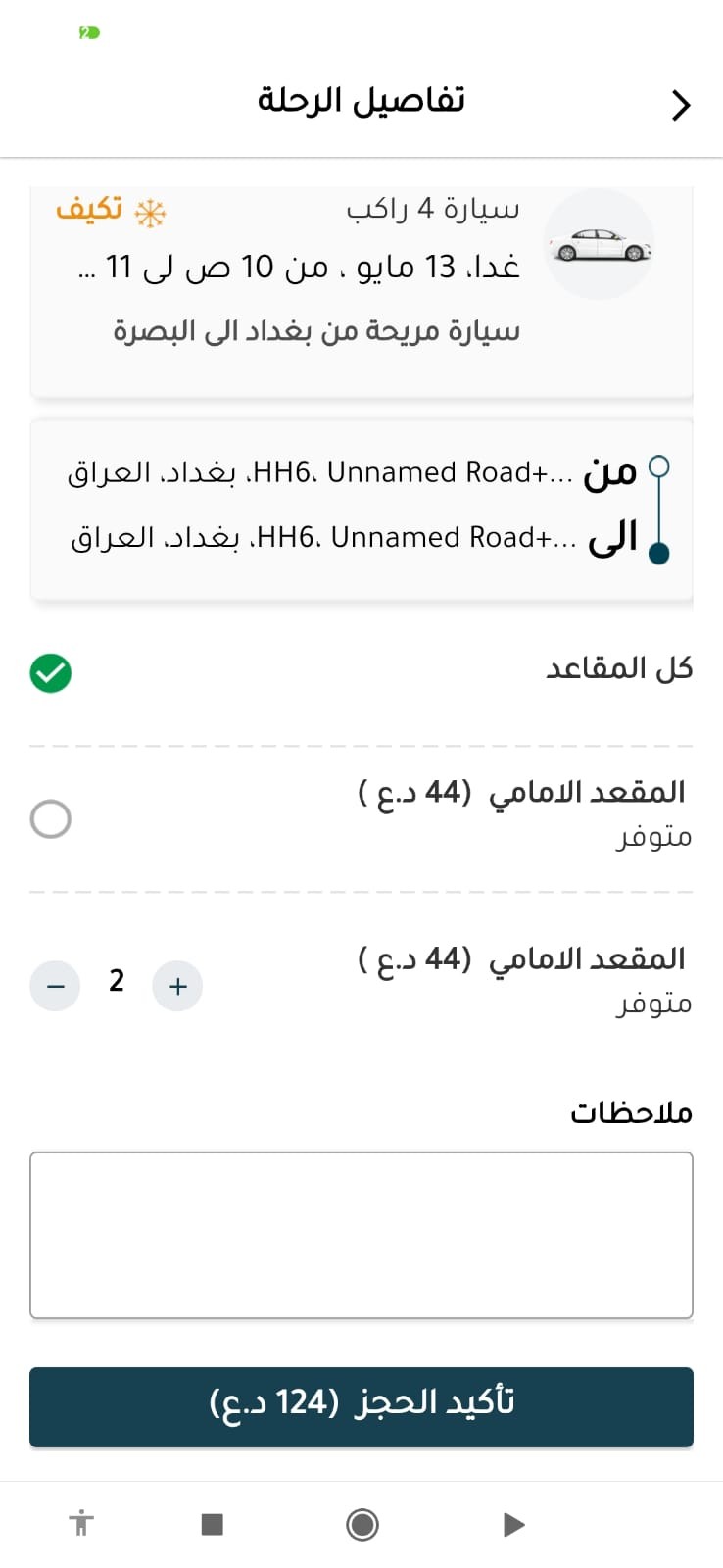The height and width of the screenshot is (1568, 723).
Task: Decrease seat count with minus button
Action: [x=55, y=986]
